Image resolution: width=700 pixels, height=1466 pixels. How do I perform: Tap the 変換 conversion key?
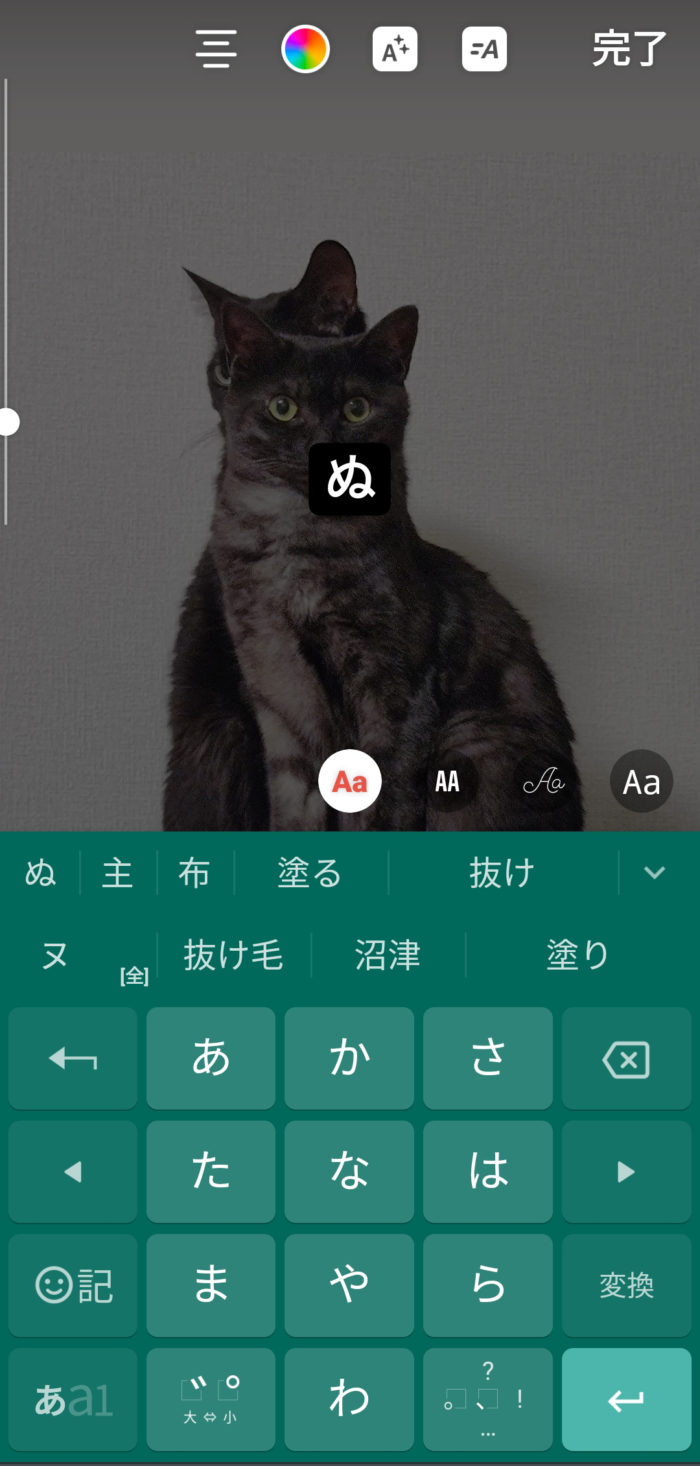click(x=626, y=1285)
